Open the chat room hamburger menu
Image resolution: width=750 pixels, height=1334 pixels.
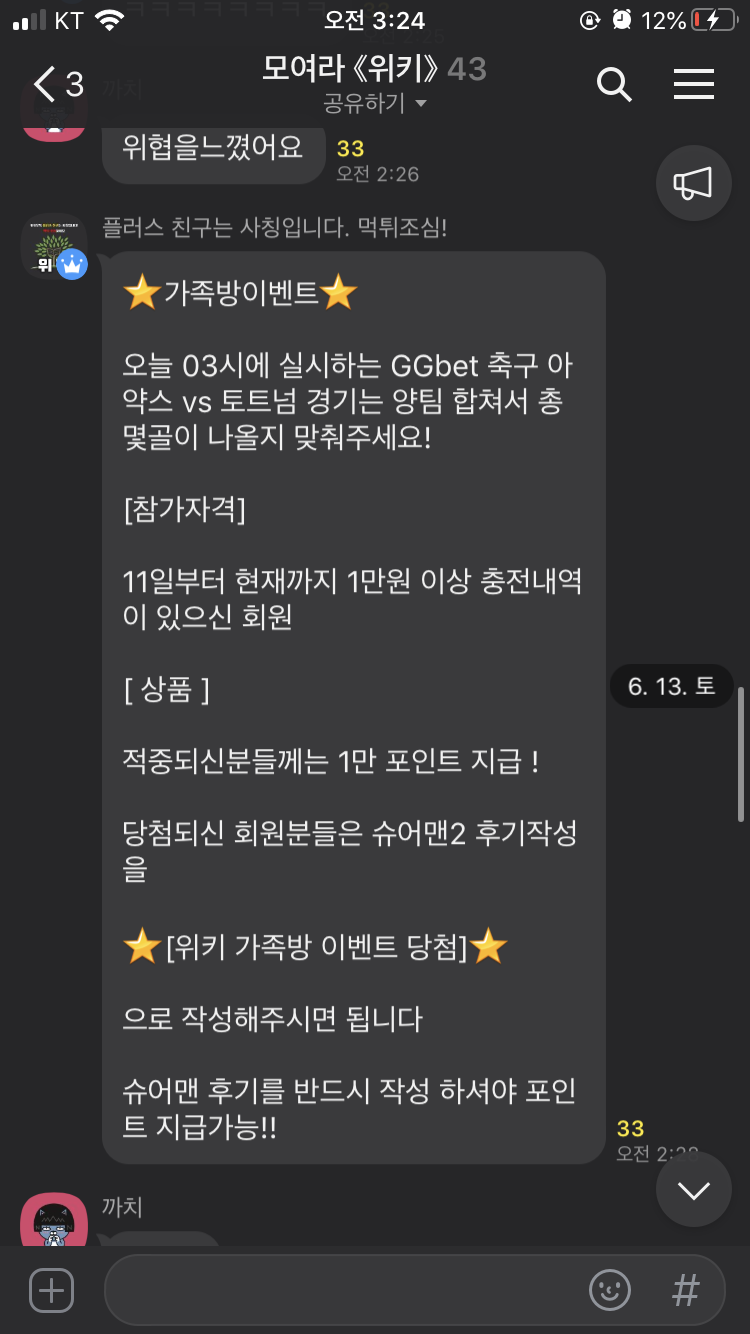pos(693,85)
